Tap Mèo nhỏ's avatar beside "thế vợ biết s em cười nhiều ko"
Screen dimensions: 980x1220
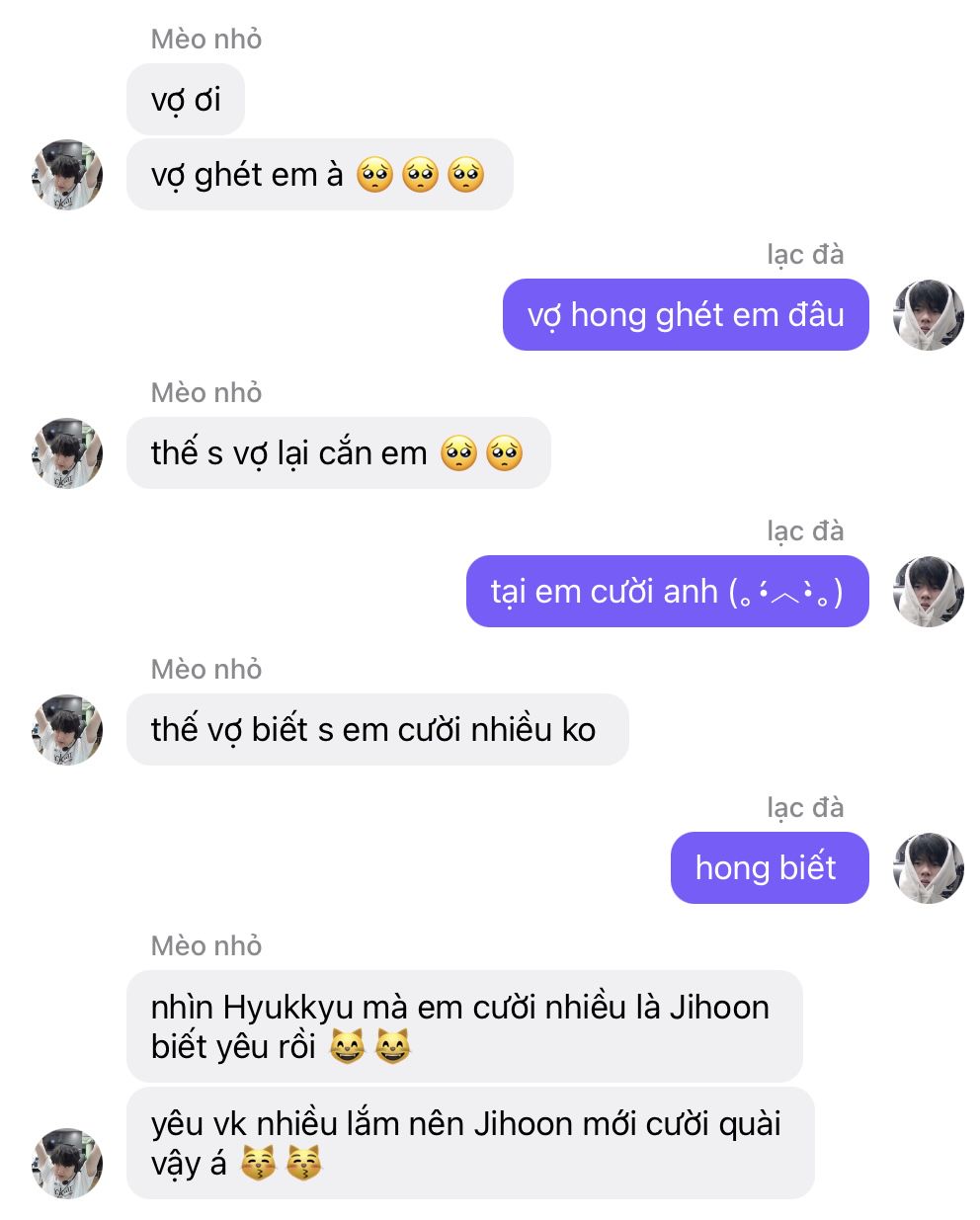(x=67, y=730)
